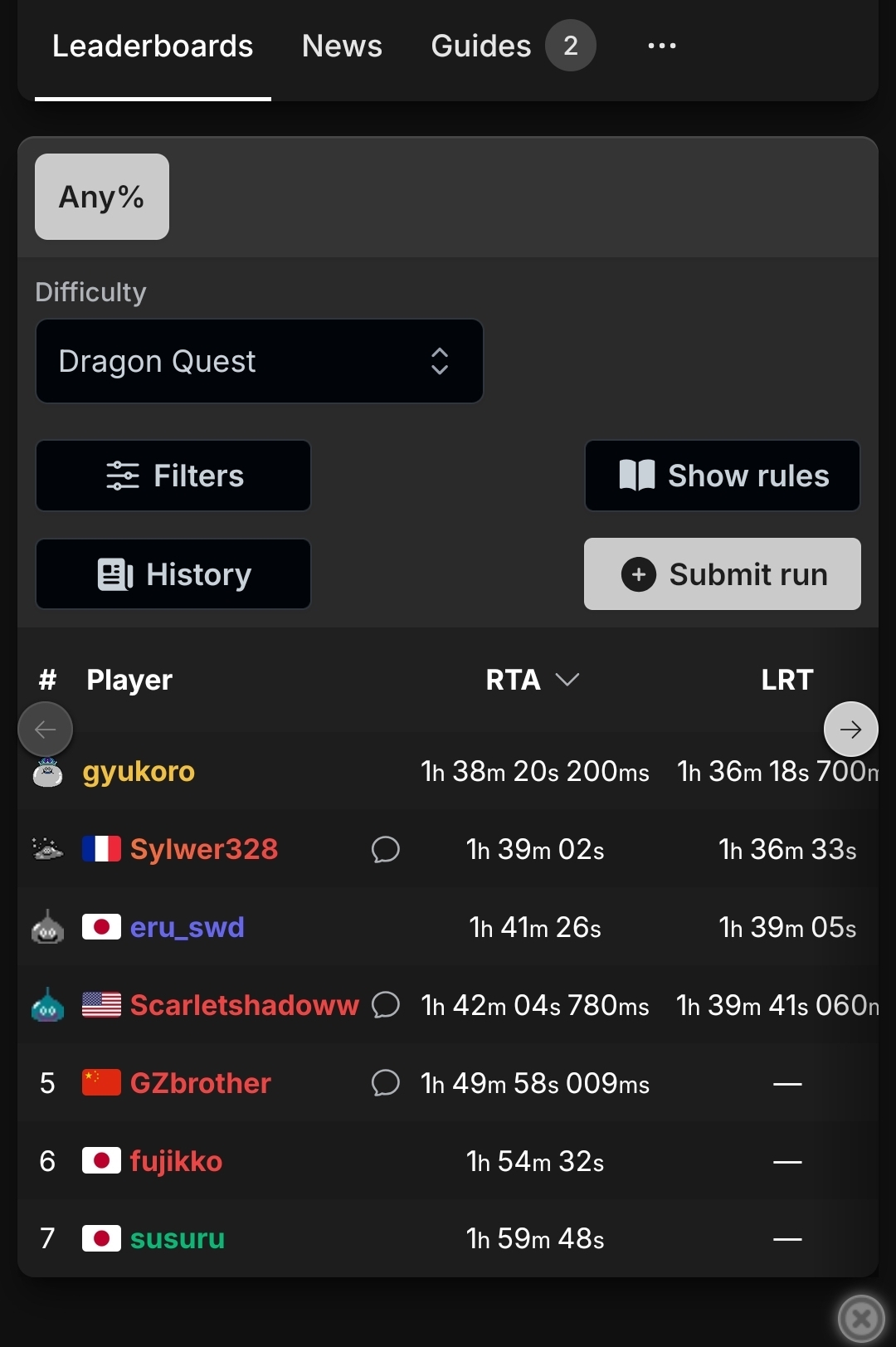Switch to the News tab

pos(342,46)
